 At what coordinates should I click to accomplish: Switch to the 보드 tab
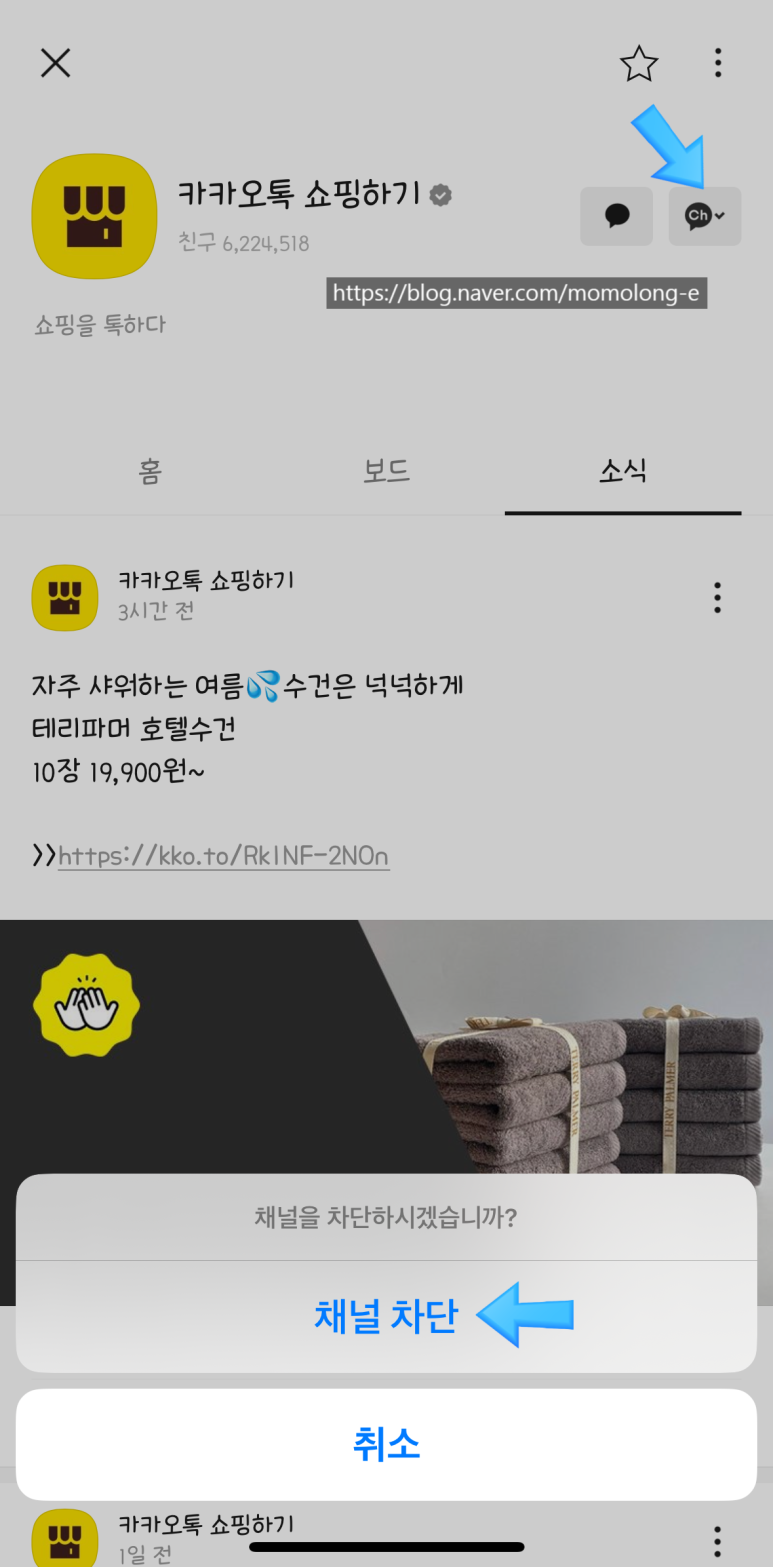(x=386, y=471)
